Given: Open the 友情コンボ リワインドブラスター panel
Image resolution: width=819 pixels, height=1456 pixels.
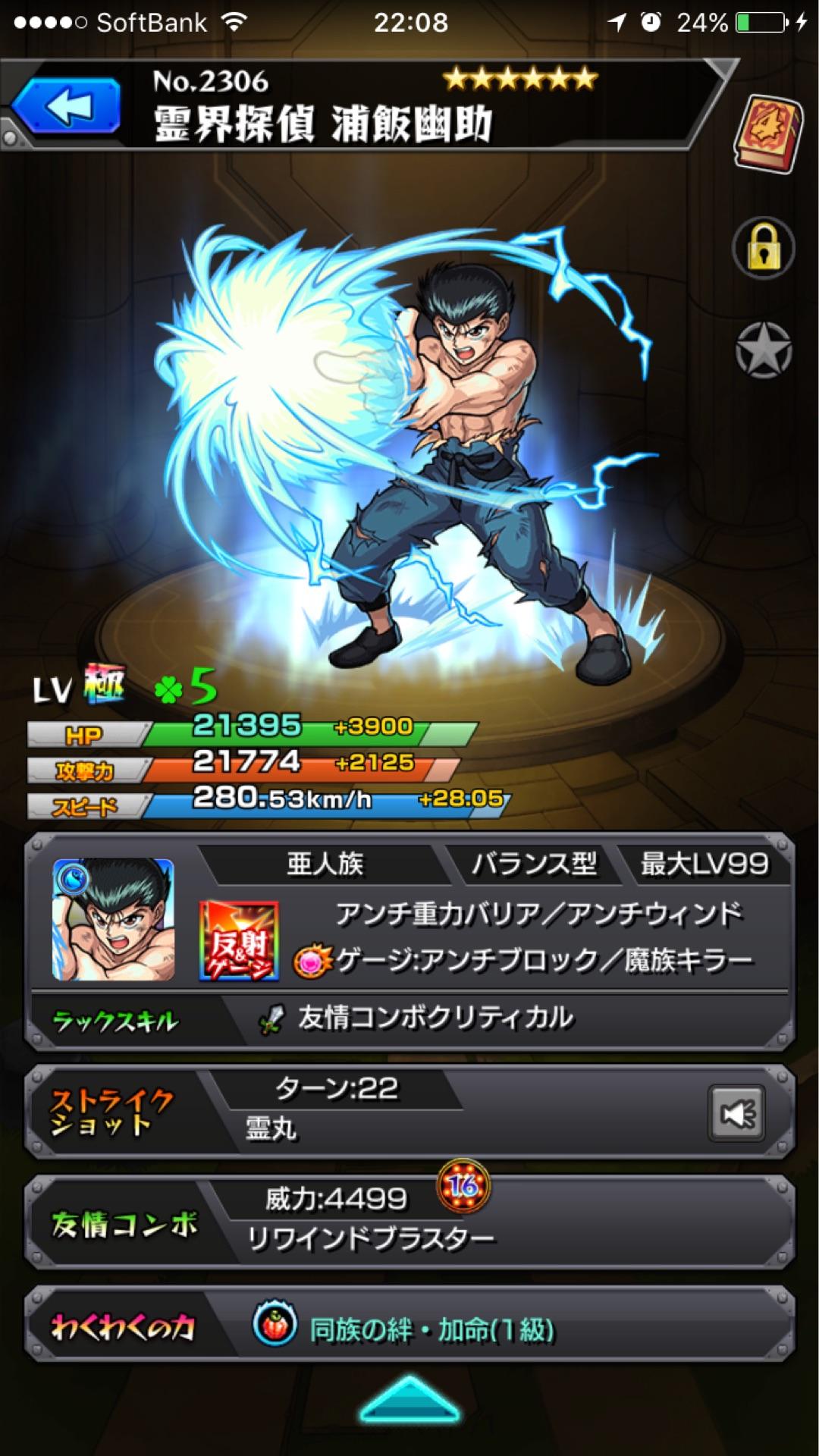Looking at the screenshot, I should 409,1222.
